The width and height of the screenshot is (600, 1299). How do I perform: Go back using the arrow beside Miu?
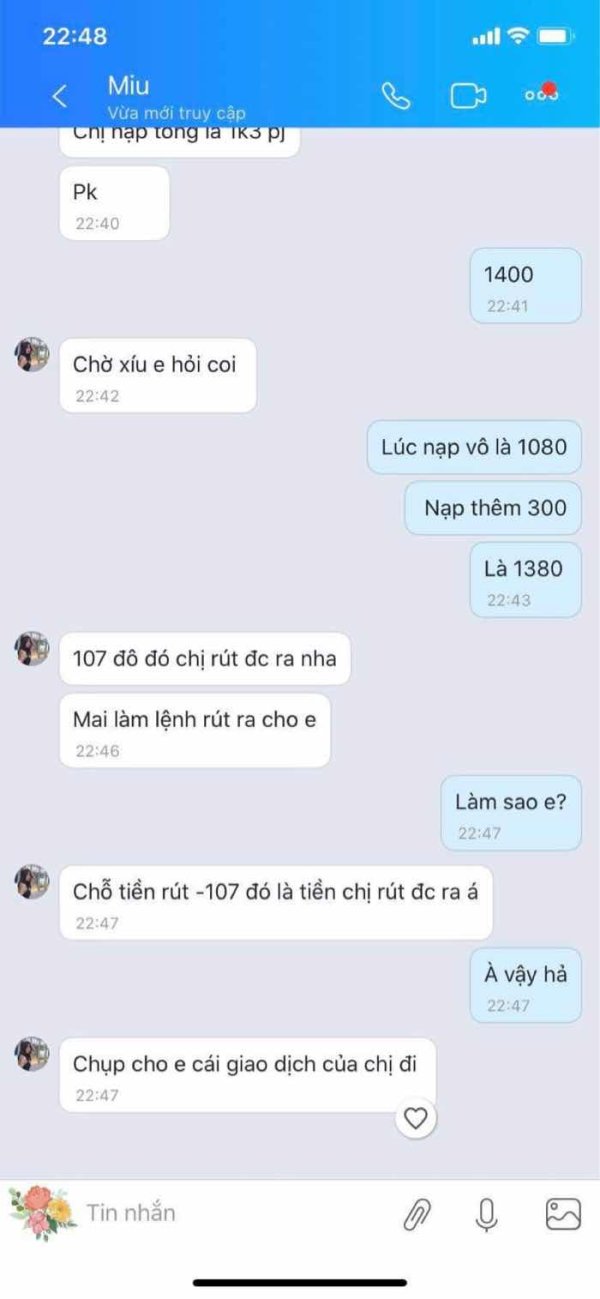point(60,96)
